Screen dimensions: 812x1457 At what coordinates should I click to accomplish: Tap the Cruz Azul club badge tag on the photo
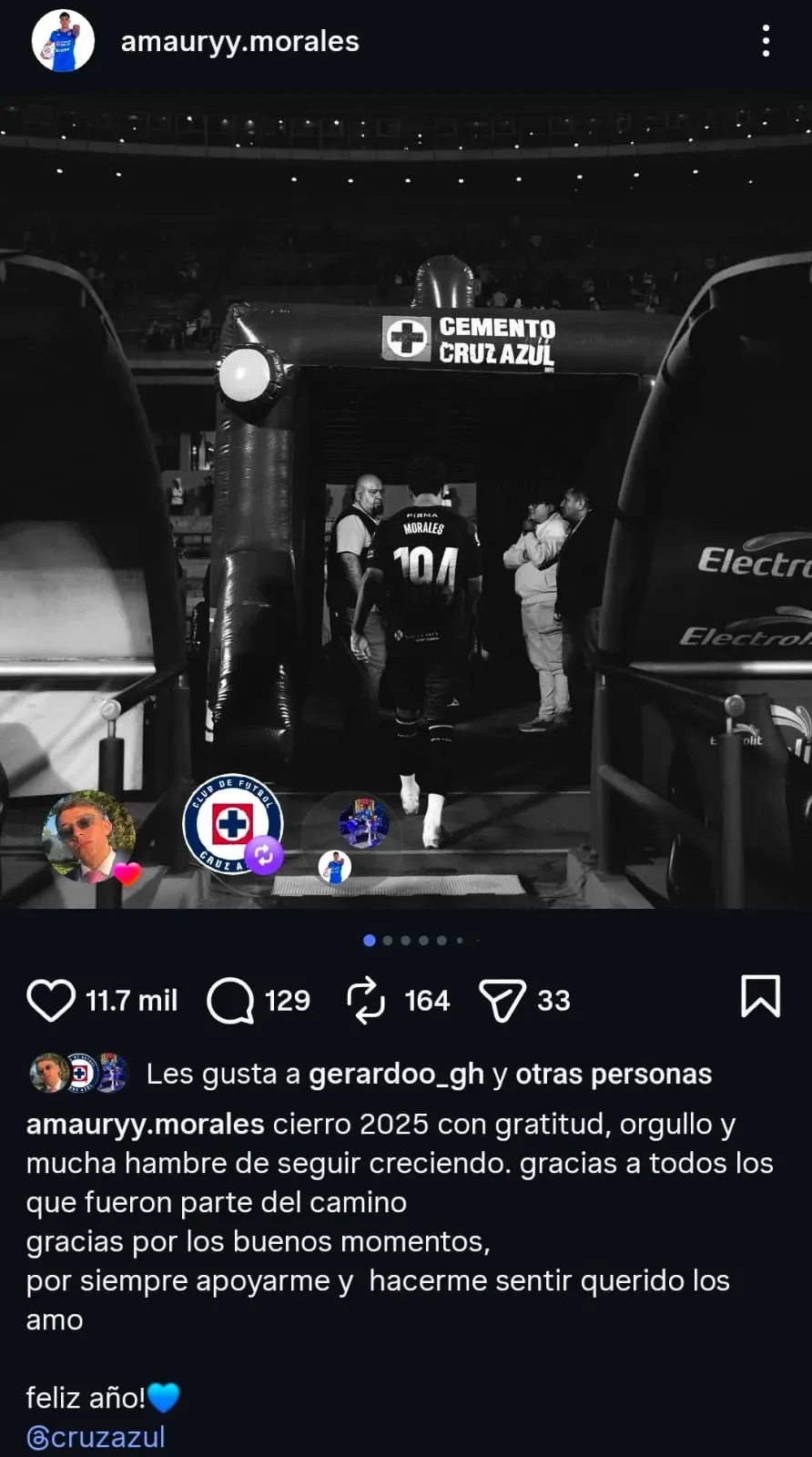click(230, 824)
